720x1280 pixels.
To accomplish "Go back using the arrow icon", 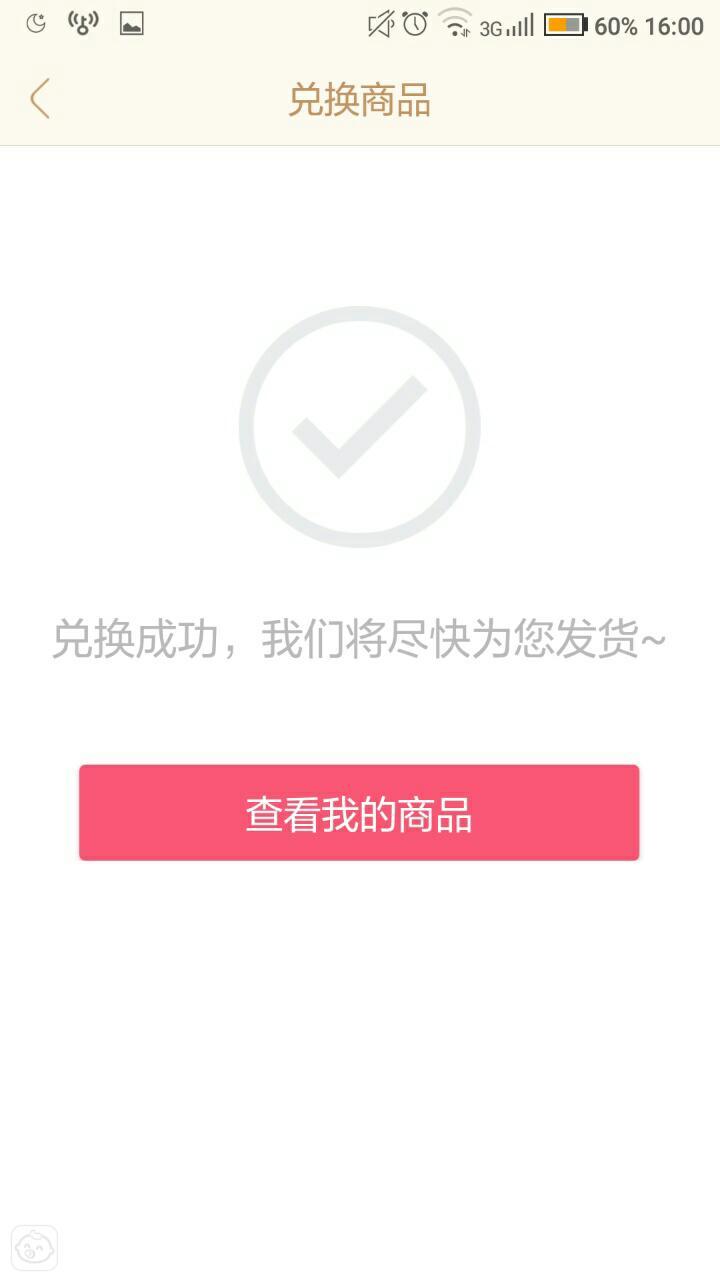I will (40, 99).
